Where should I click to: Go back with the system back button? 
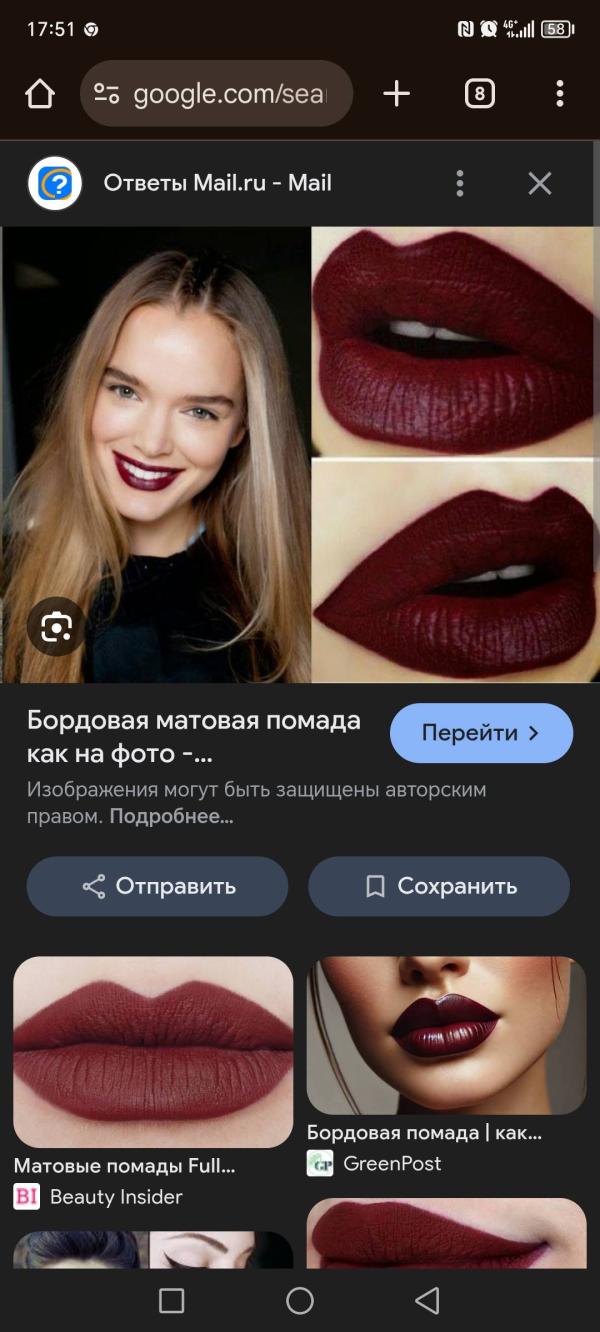pos(427,1300)
